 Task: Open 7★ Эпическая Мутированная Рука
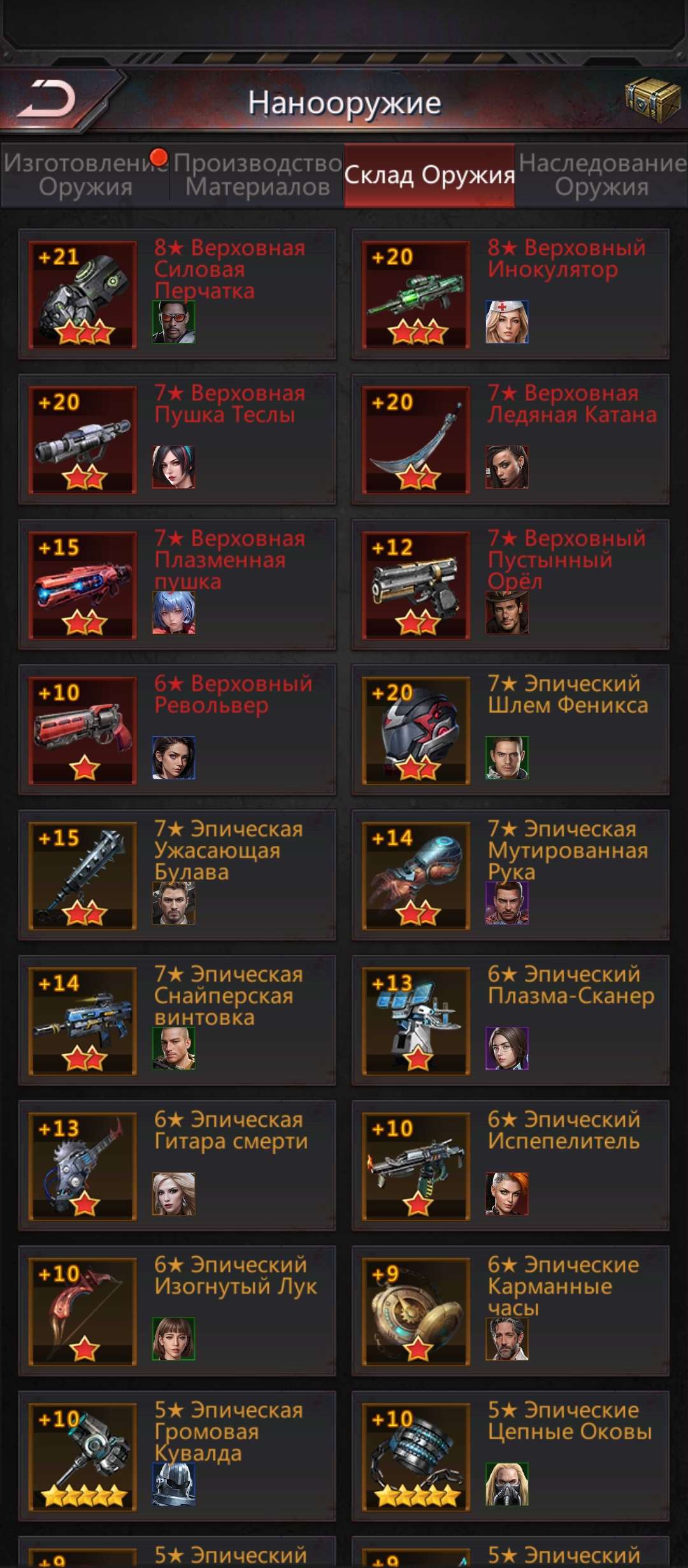(x=510, y=875)
